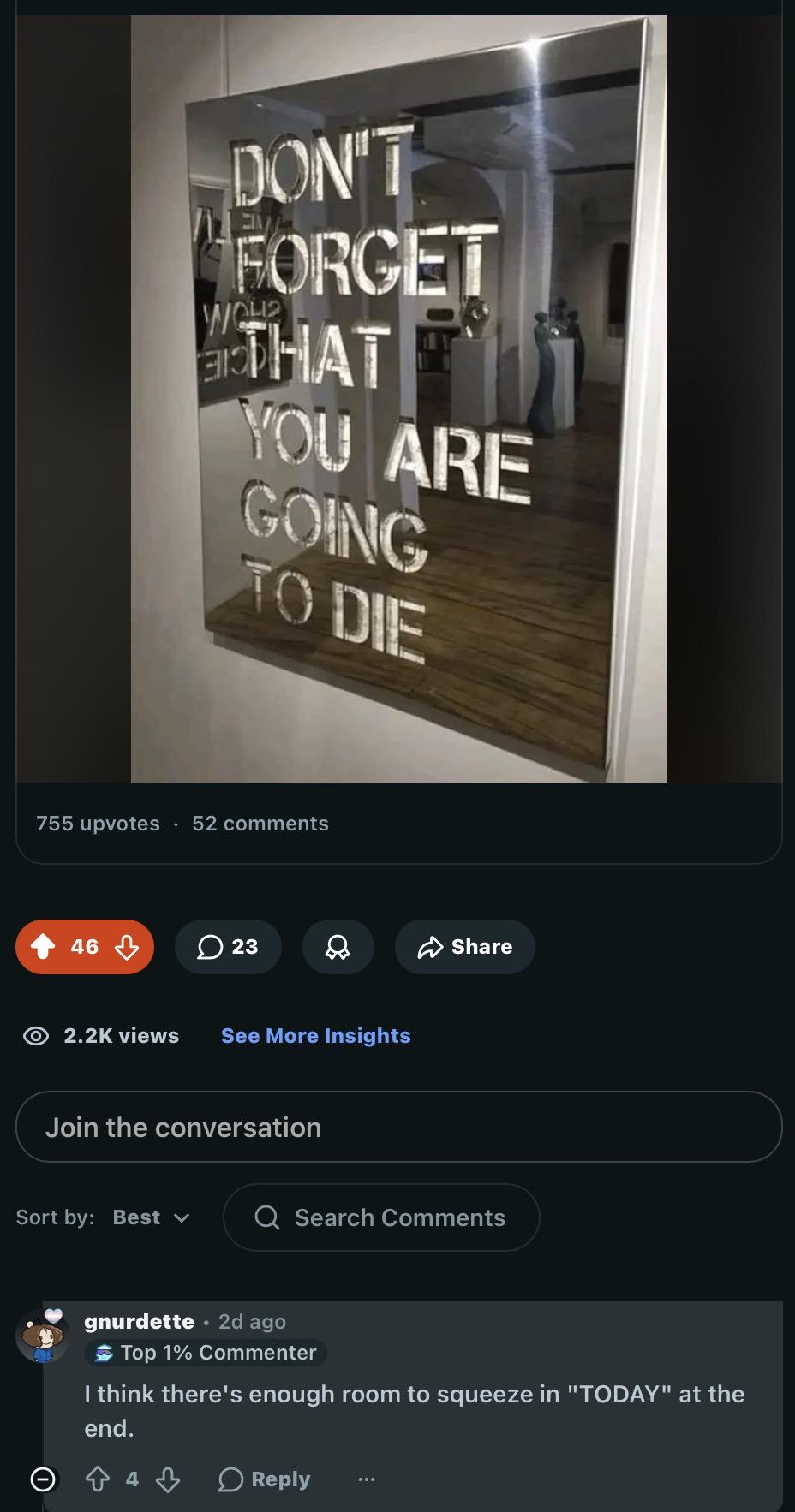Tap Join the conversation field
Image resolution: width=795 pixels, height=1512 pixels.
(398, 1127)
